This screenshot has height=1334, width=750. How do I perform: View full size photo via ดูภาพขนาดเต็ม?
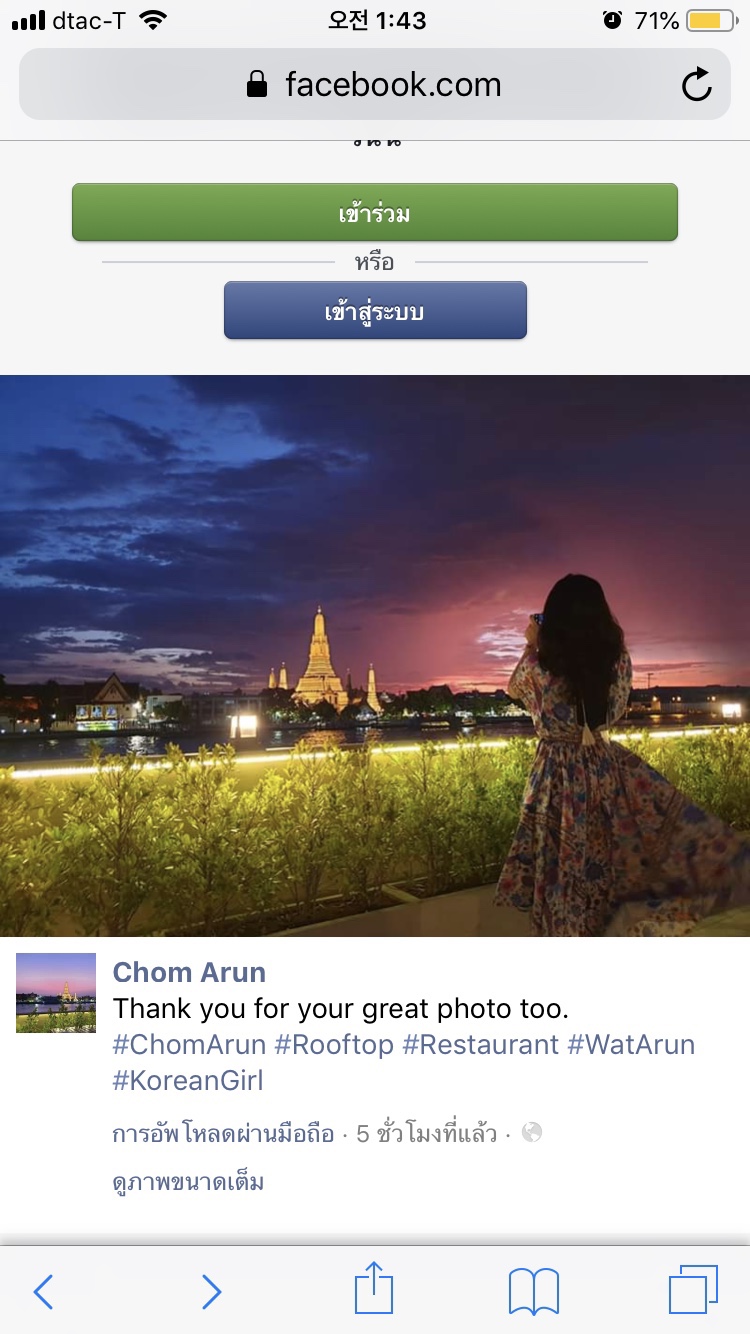coord(188,1183)
